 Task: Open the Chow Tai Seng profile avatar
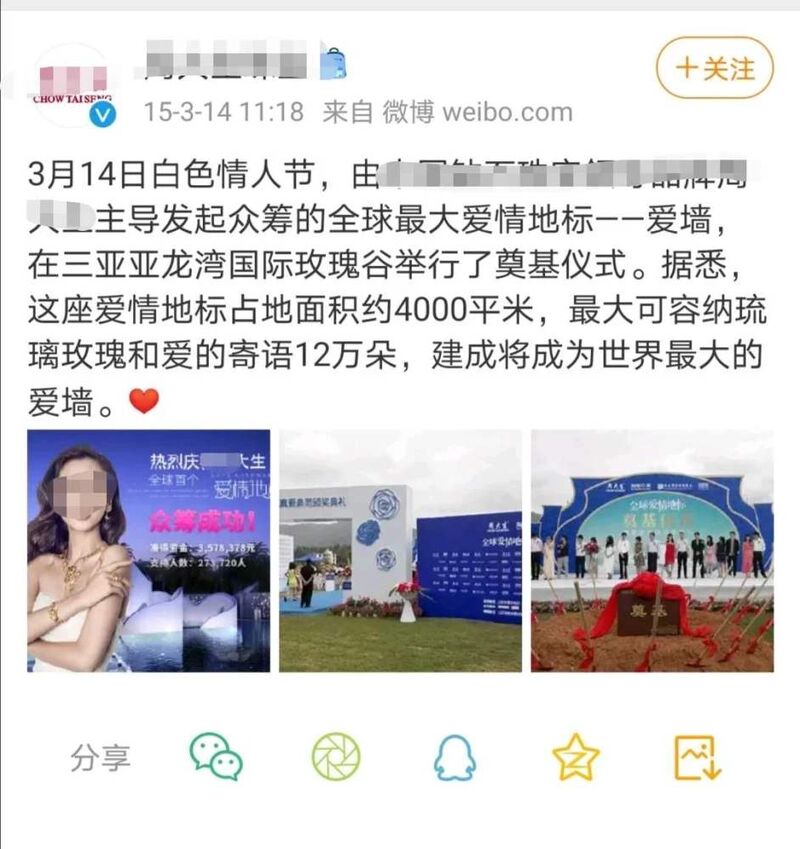pos(72,88)
